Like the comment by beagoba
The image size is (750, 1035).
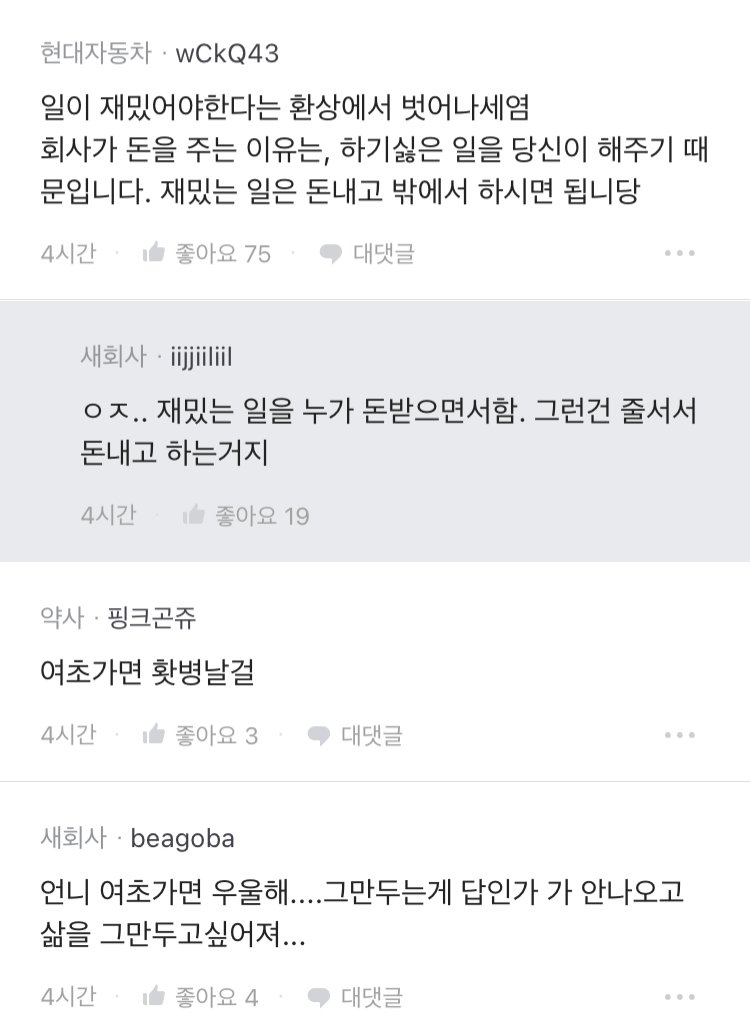[x=200, y=997]
